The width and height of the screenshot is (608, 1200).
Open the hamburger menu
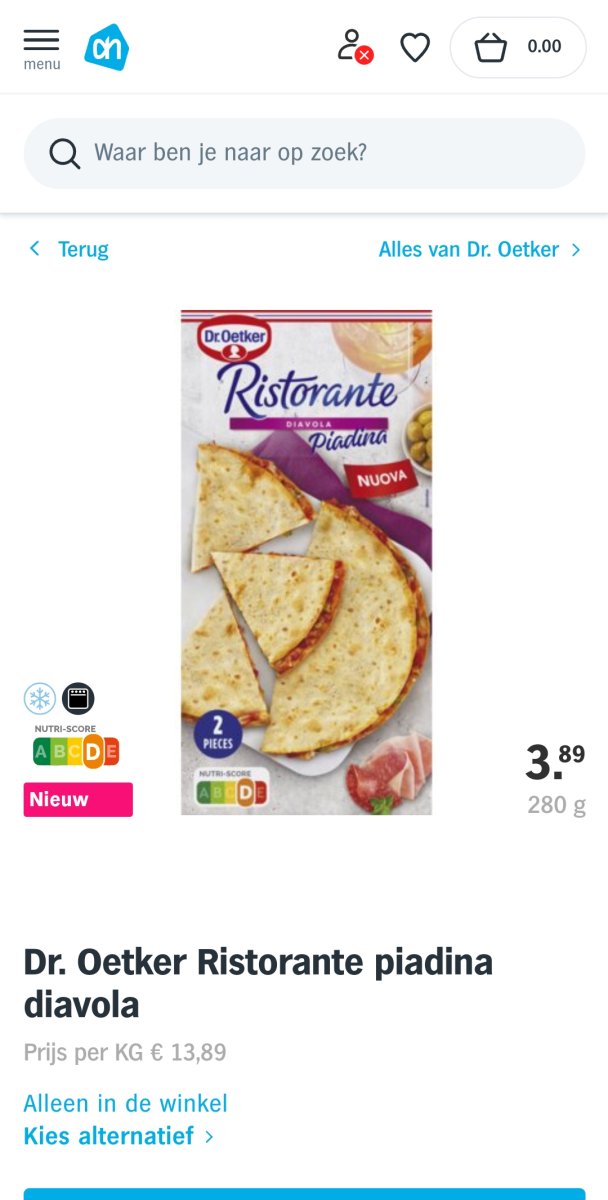click(x=41, y=47)
